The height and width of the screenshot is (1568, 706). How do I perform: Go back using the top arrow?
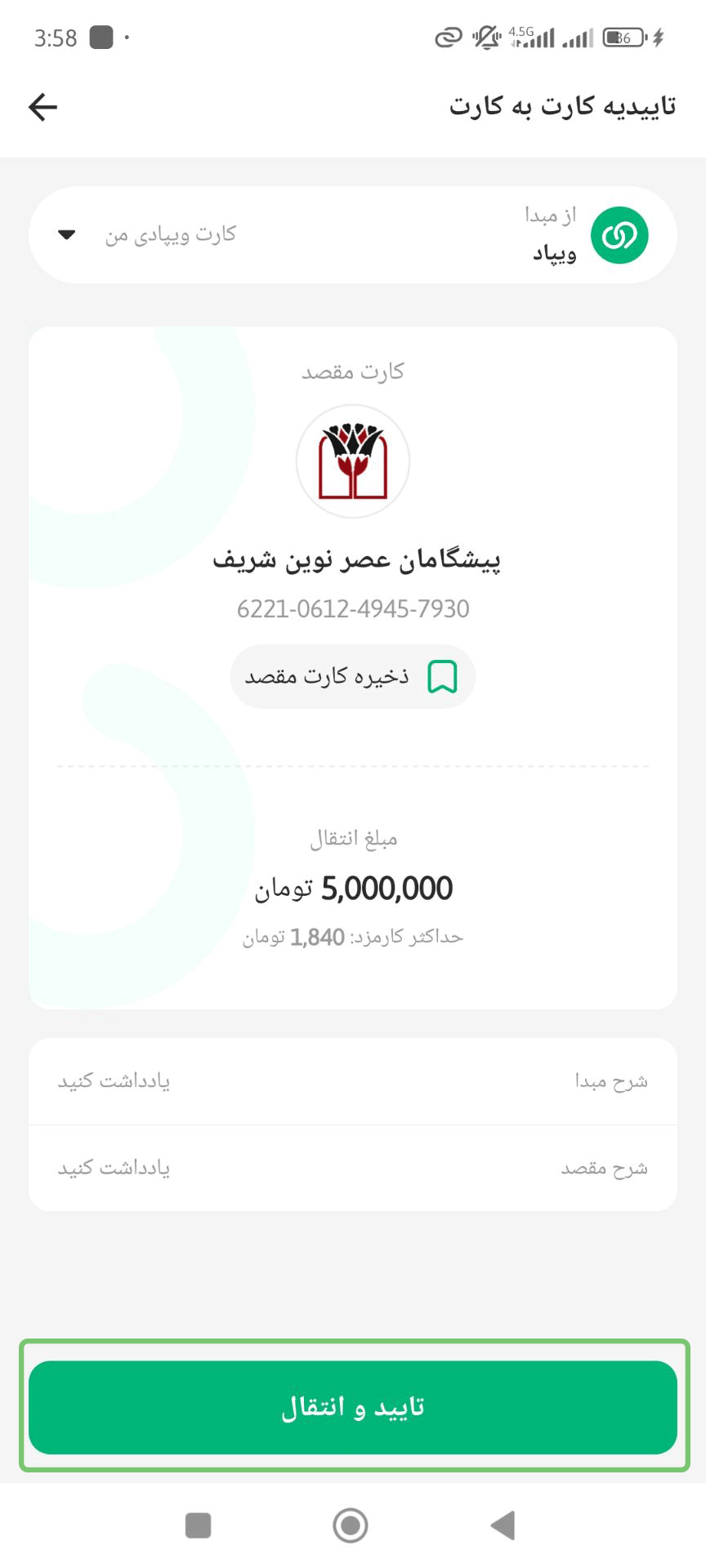[42, 107]
